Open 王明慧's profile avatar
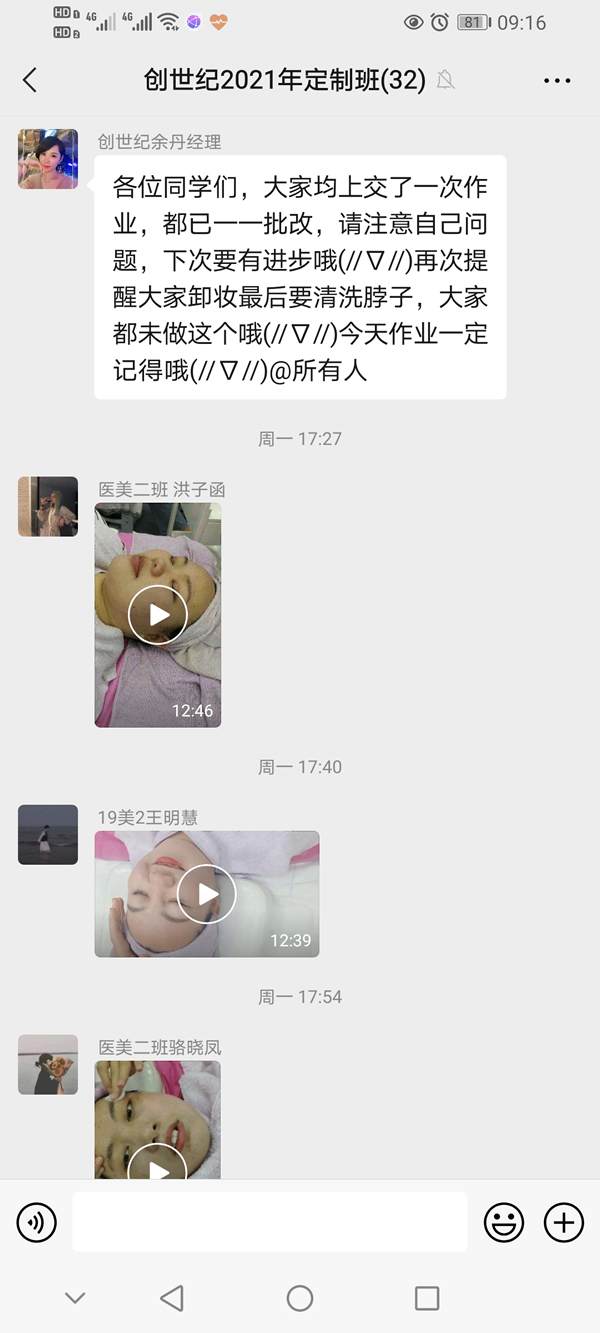The width and height of the screenshot is (600, 1333). pos(48,834)
